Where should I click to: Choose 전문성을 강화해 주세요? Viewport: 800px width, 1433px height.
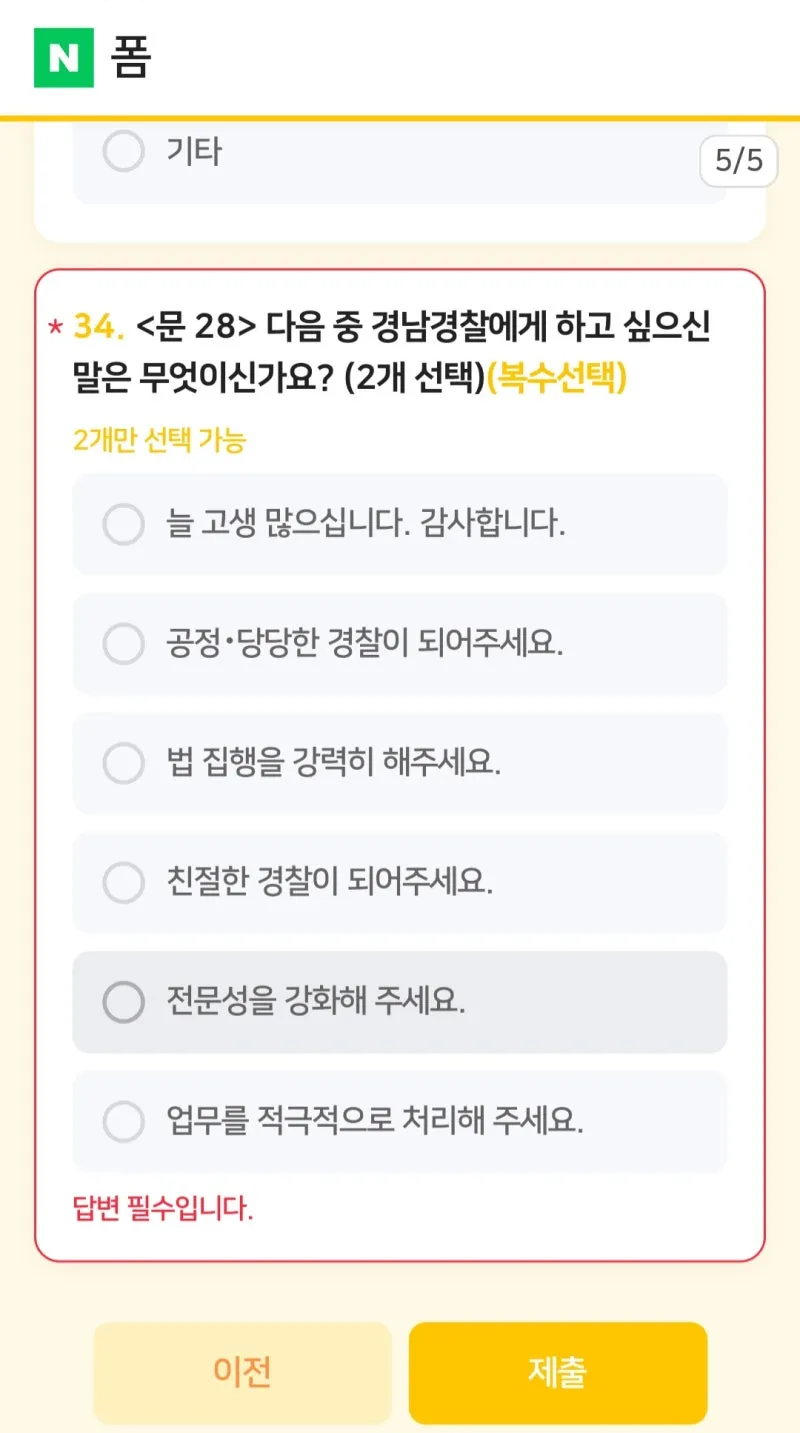pos(124,1001)
